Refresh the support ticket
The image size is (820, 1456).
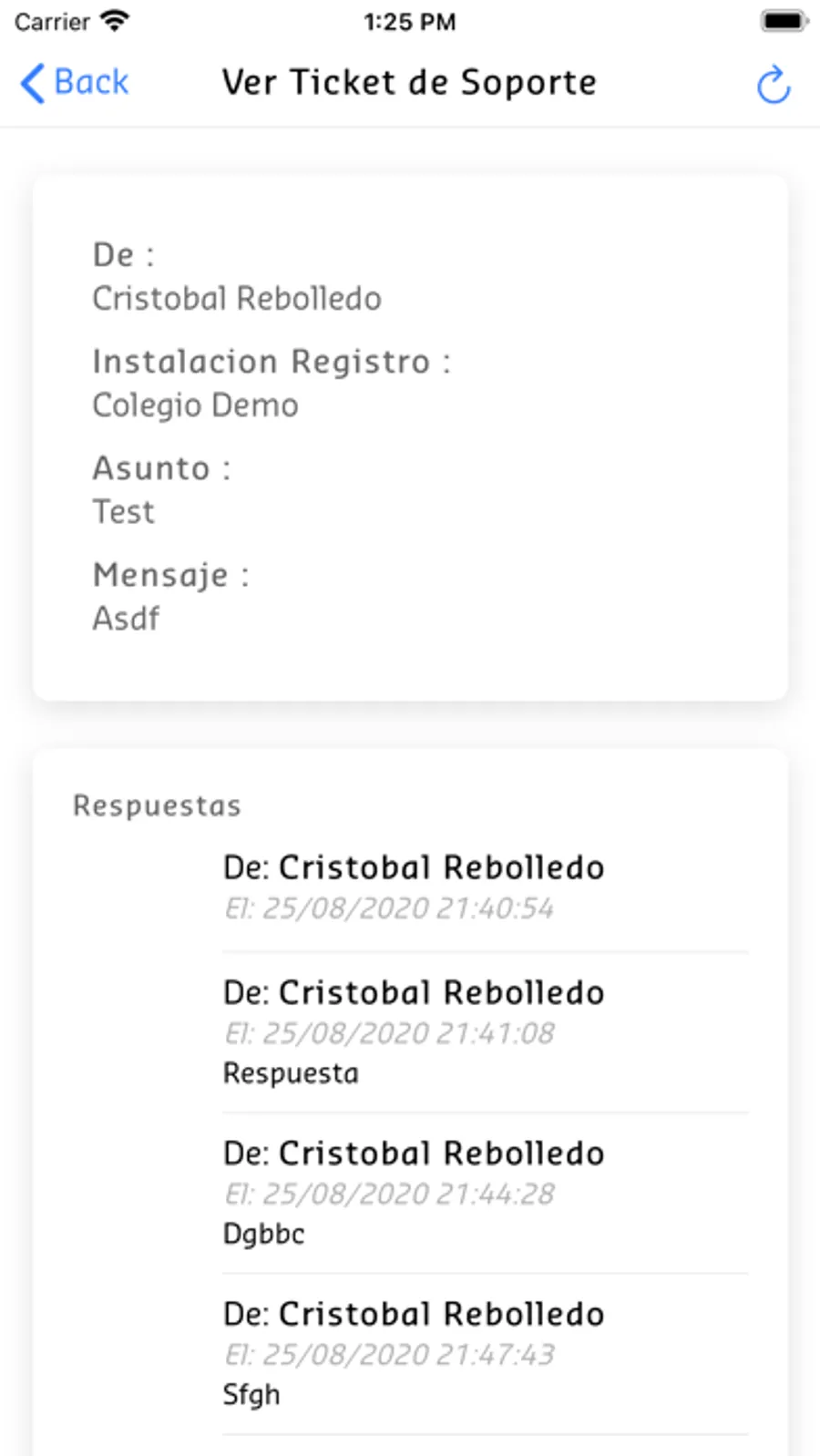[773, 85]
